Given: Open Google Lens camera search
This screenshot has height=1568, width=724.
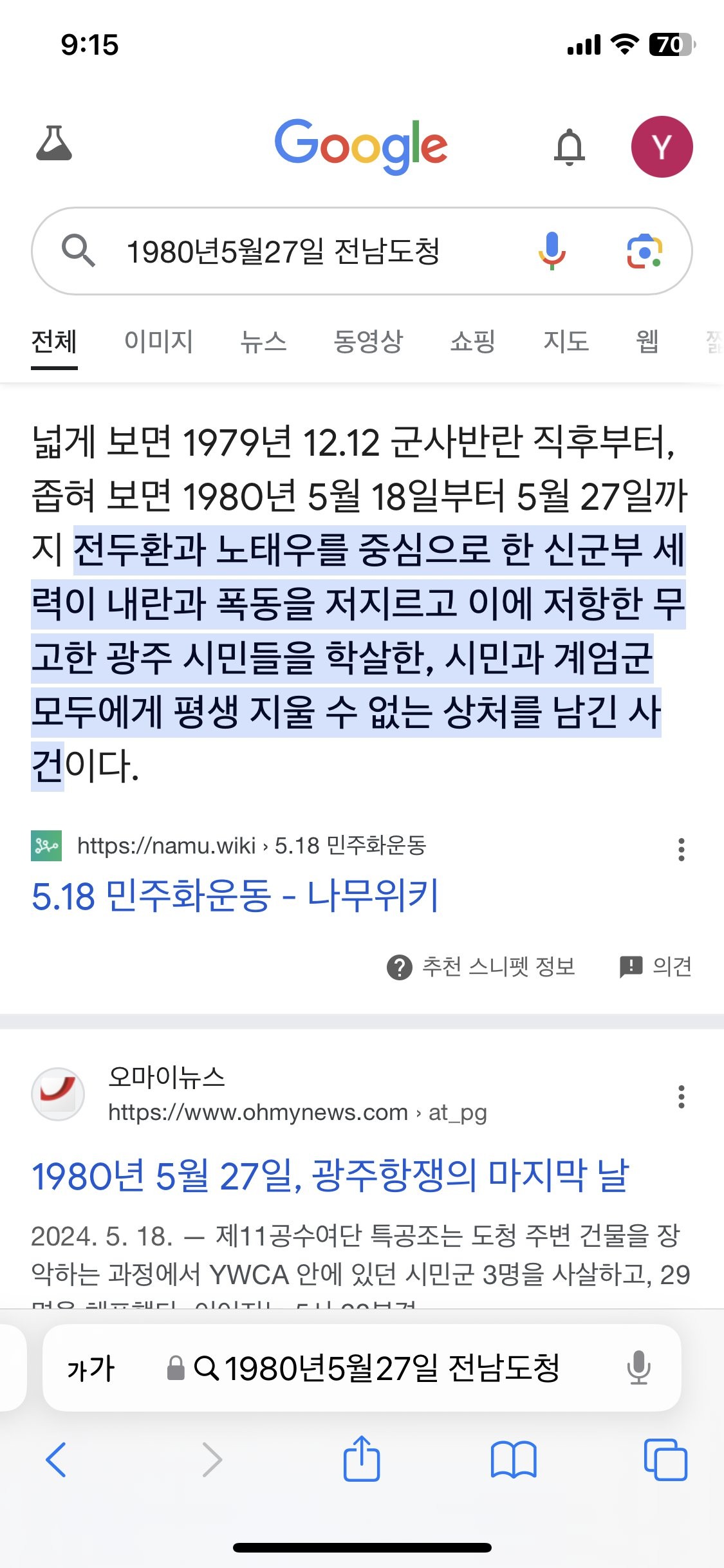Looking at the screenshot, I should 644,251.
